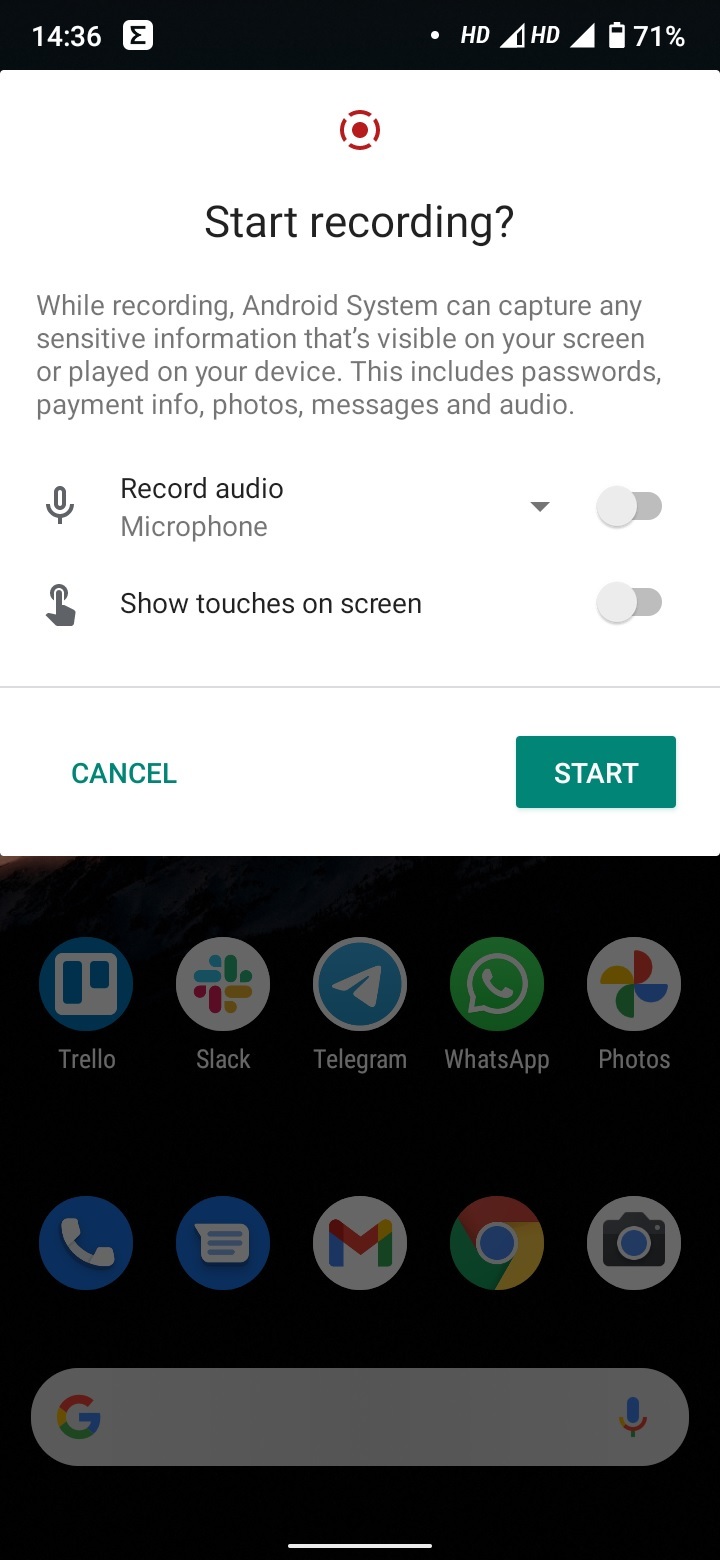This screenshot has width=720, height=1560.
Task: Cancel the recording dialog
Action: pyautogui.click(x=124, y=773)
